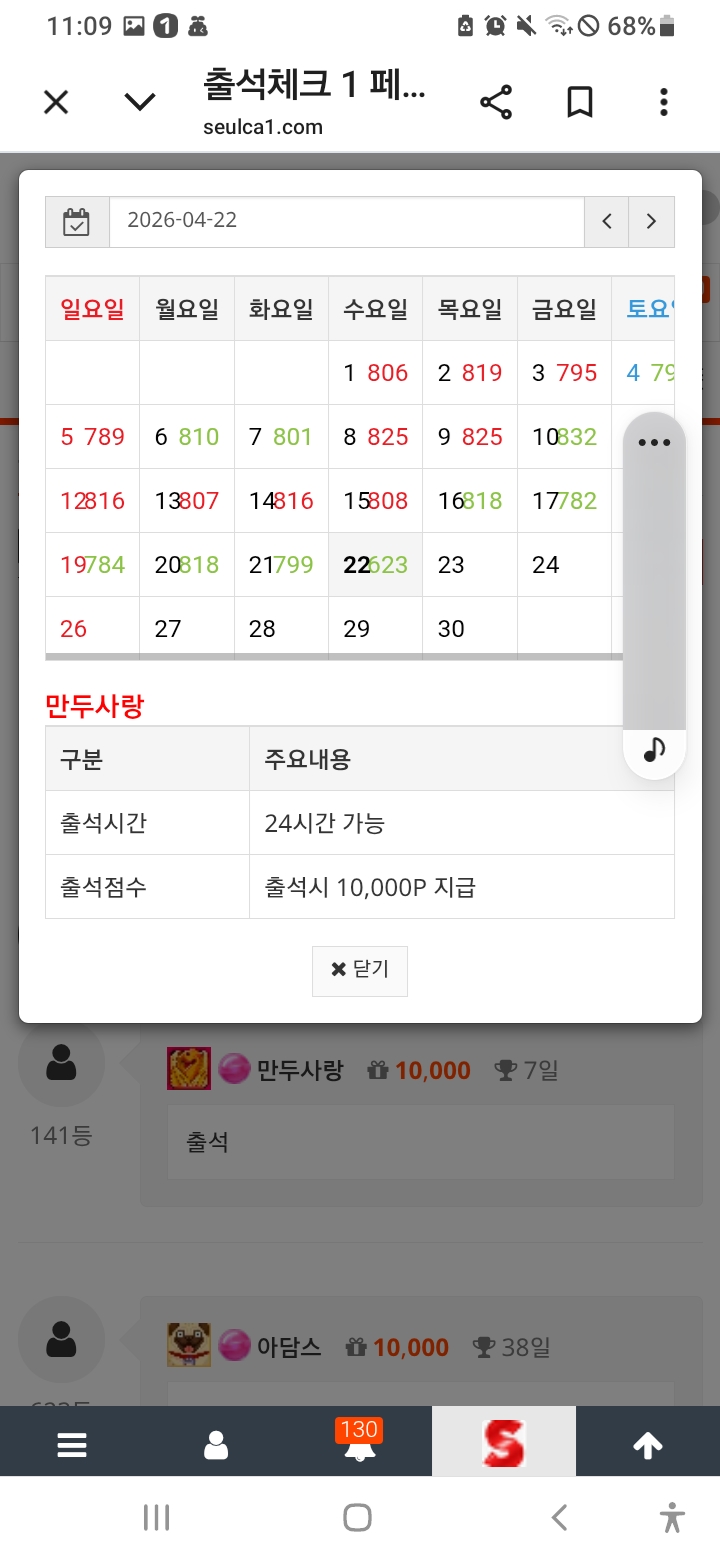Go to the next month
Screen dimensions: 720x1560
651,222
